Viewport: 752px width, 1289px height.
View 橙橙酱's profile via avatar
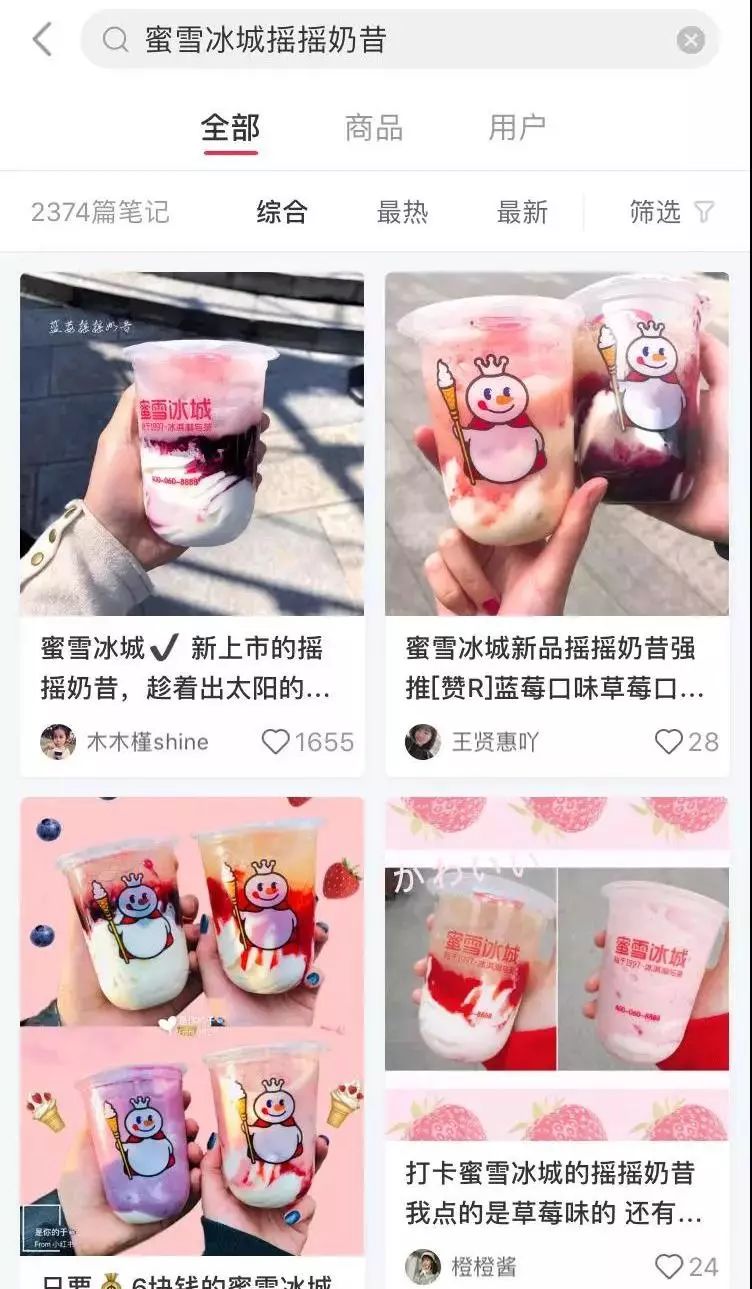tap(423, 1267)
